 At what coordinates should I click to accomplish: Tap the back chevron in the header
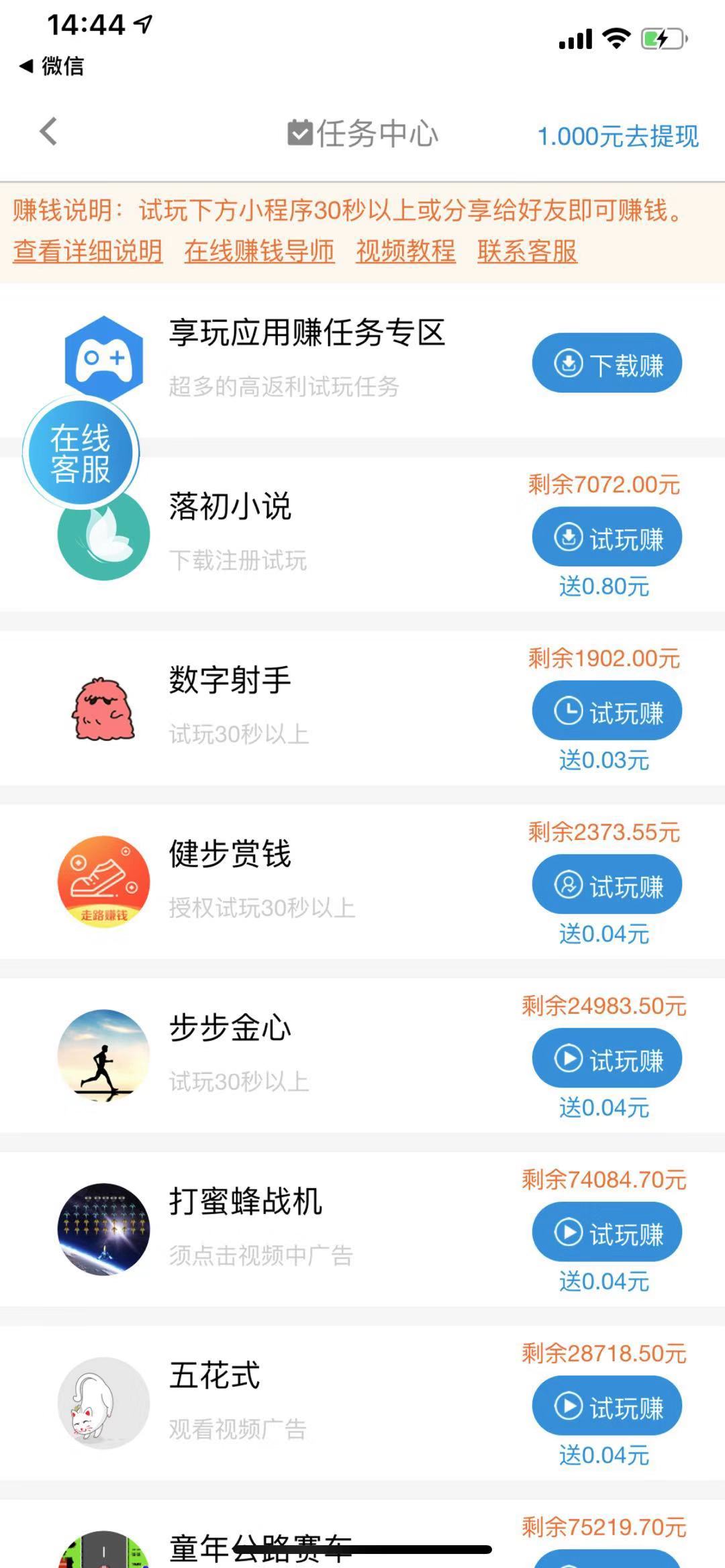48,132
